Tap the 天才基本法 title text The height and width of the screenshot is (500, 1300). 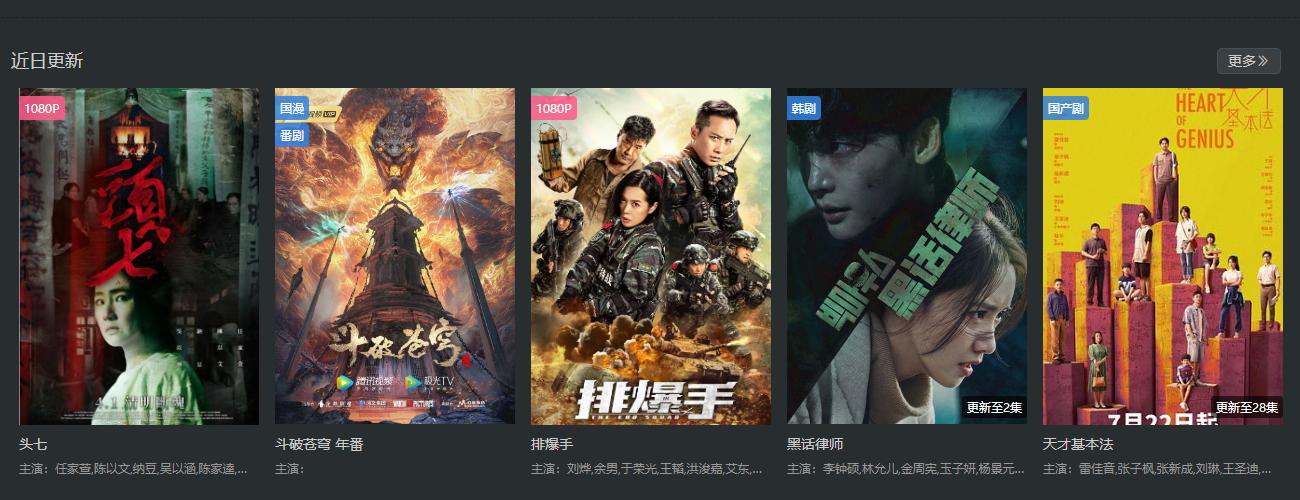(1078, 444)
